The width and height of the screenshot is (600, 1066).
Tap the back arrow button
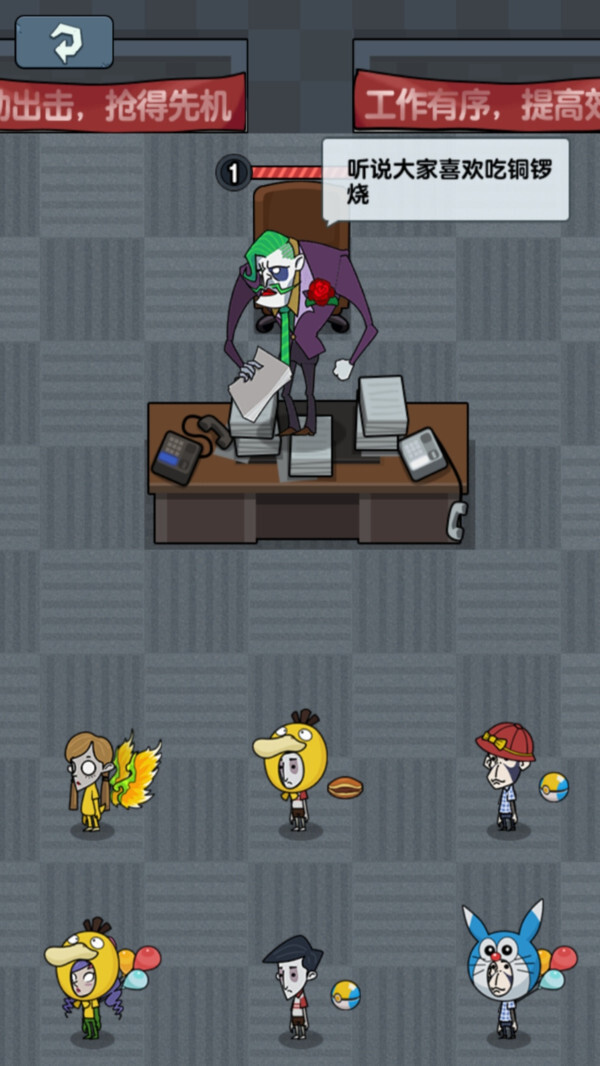click(65, 42)
